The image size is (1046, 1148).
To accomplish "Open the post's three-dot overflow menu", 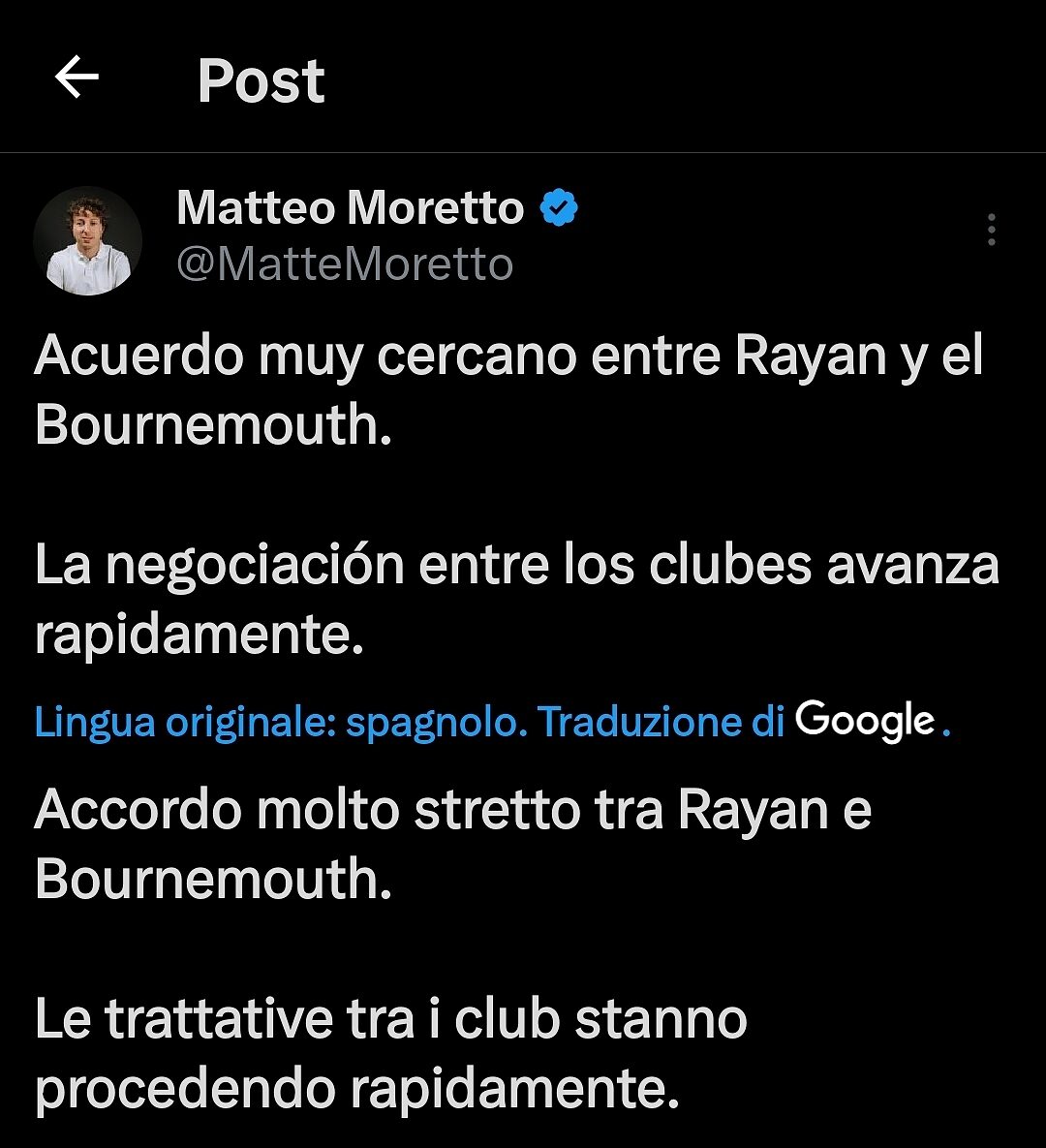I will [x=991, y=230].
